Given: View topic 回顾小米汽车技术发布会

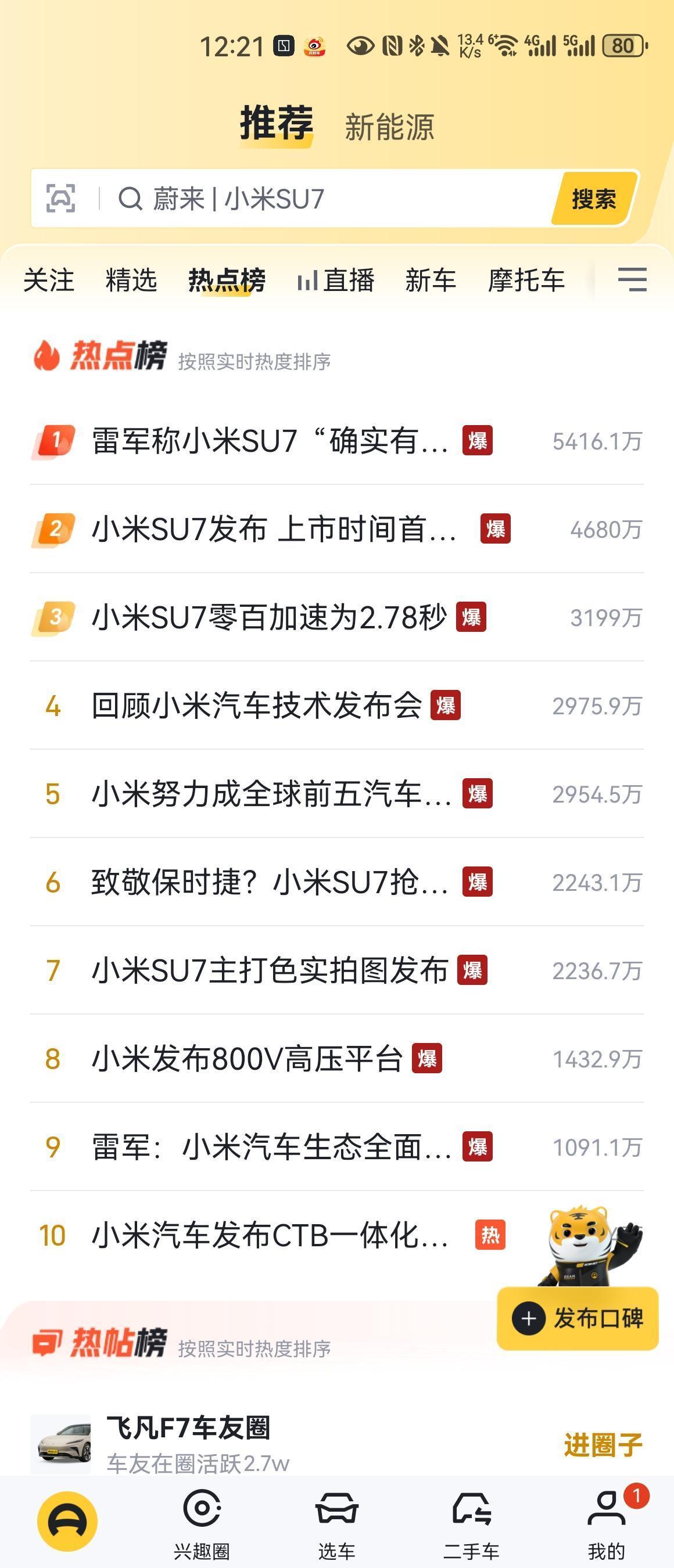Looking at the screenshot, I should click(256, 706).
